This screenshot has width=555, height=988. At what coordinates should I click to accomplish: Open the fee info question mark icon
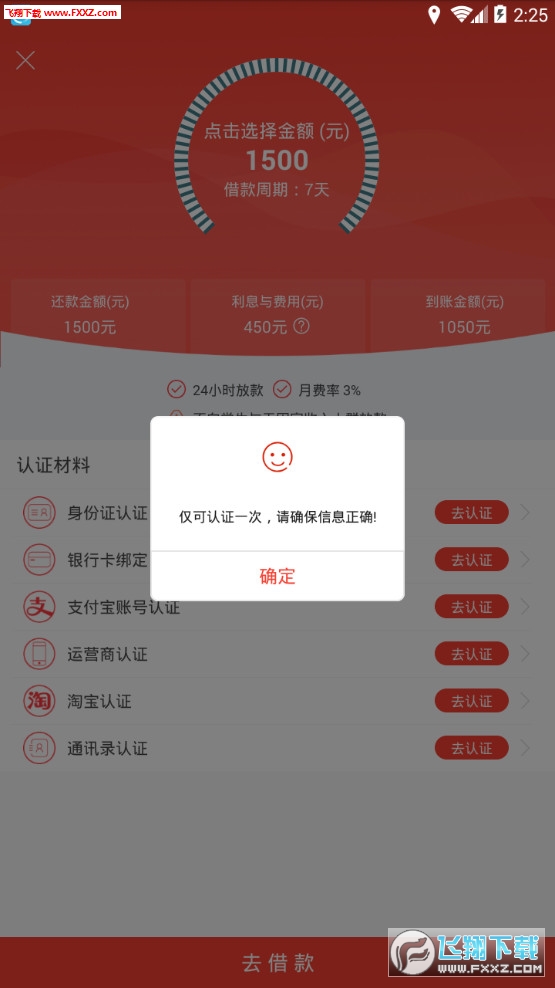302,326
